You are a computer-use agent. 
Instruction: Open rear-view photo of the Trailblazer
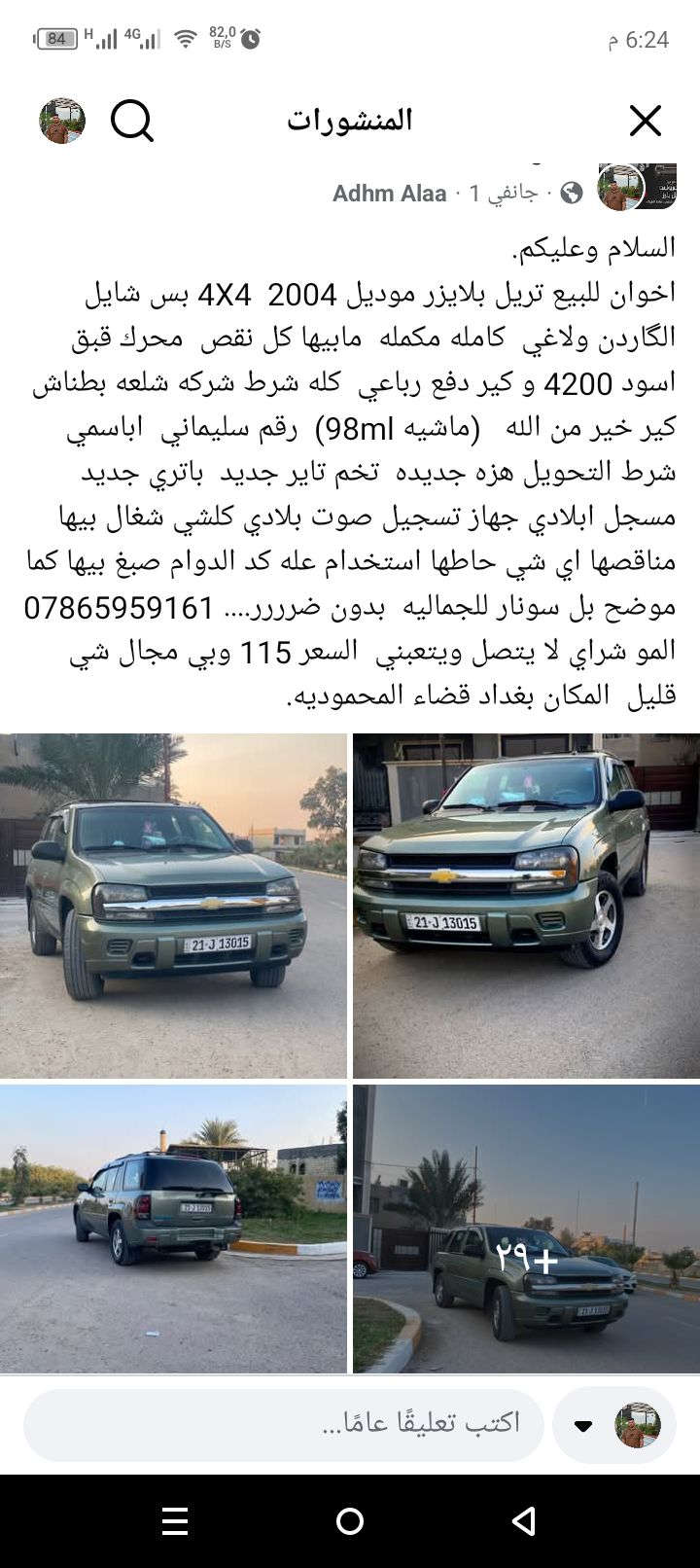point(173,1228)
